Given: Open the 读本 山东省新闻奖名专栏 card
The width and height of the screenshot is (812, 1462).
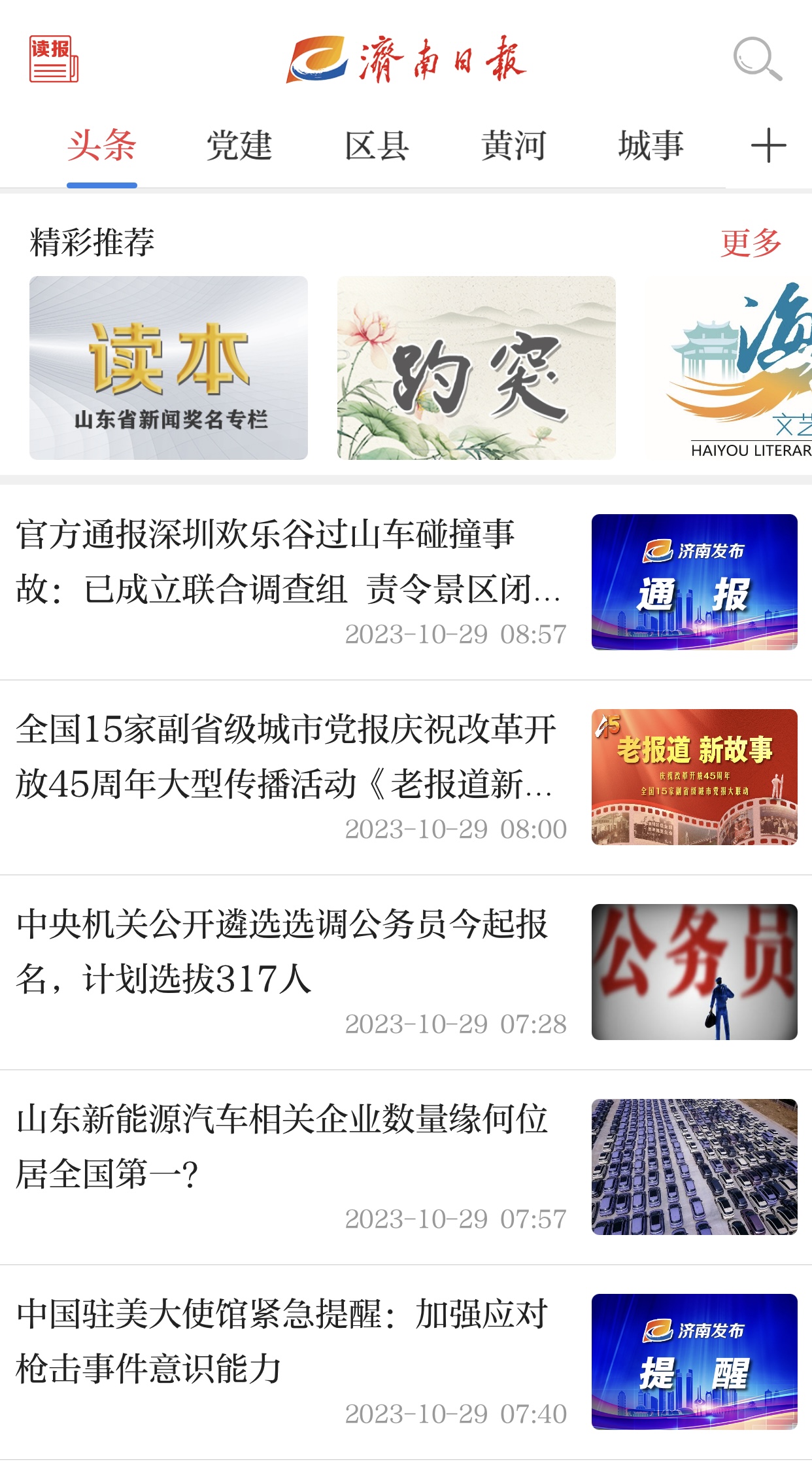Looking at the screenshot, I should (169, 368).
